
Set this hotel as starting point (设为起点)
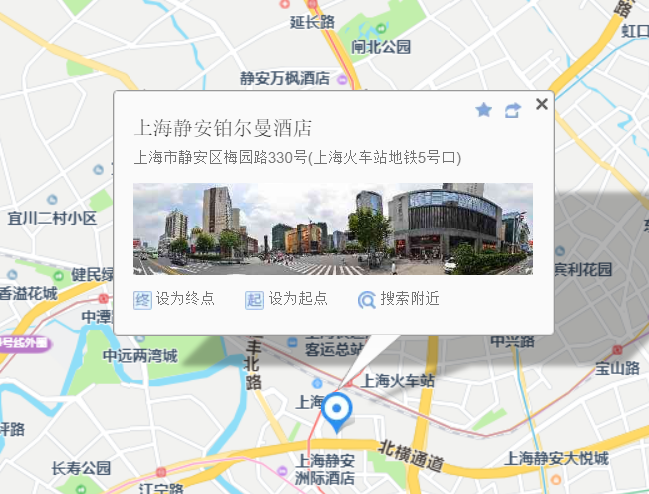286,299
